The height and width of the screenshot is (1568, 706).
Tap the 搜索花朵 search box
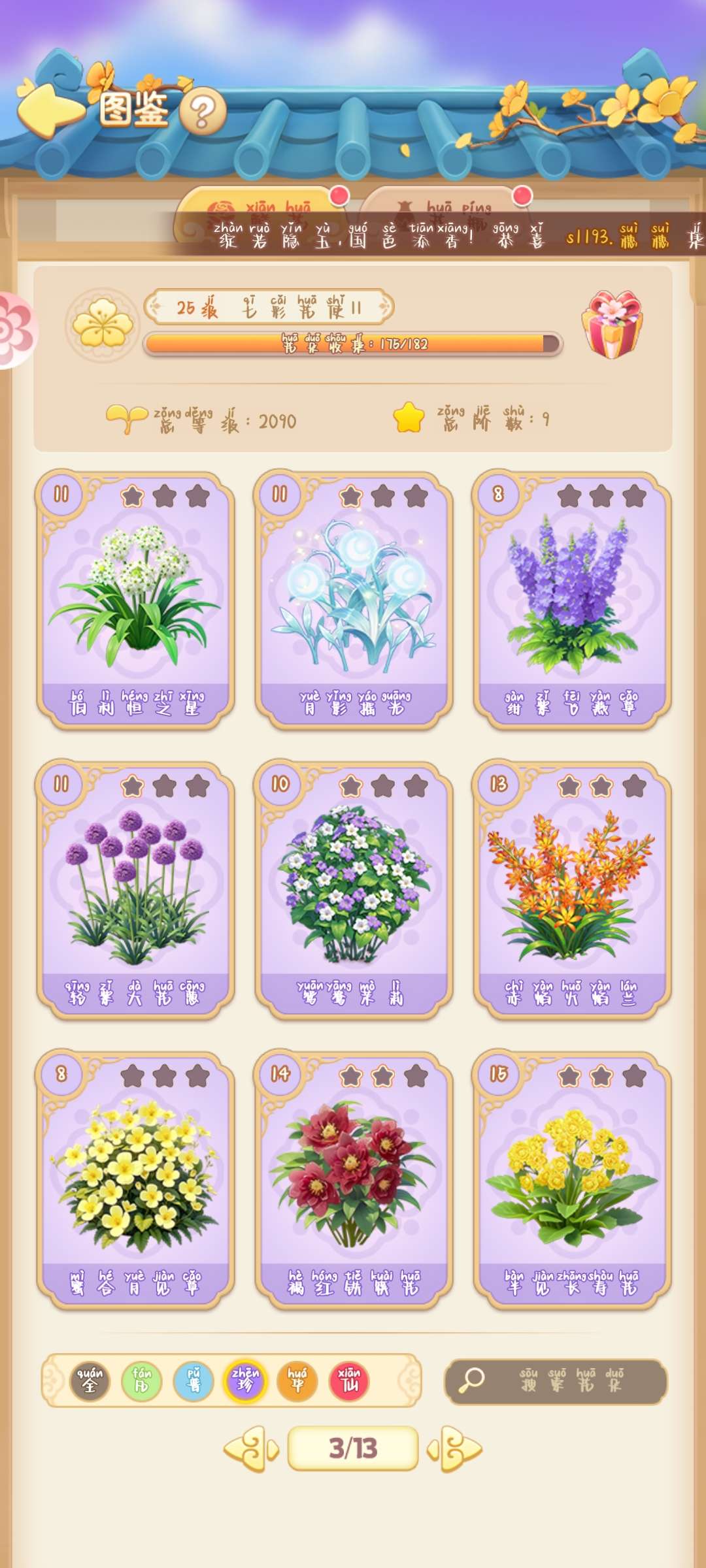[556, 1380]
